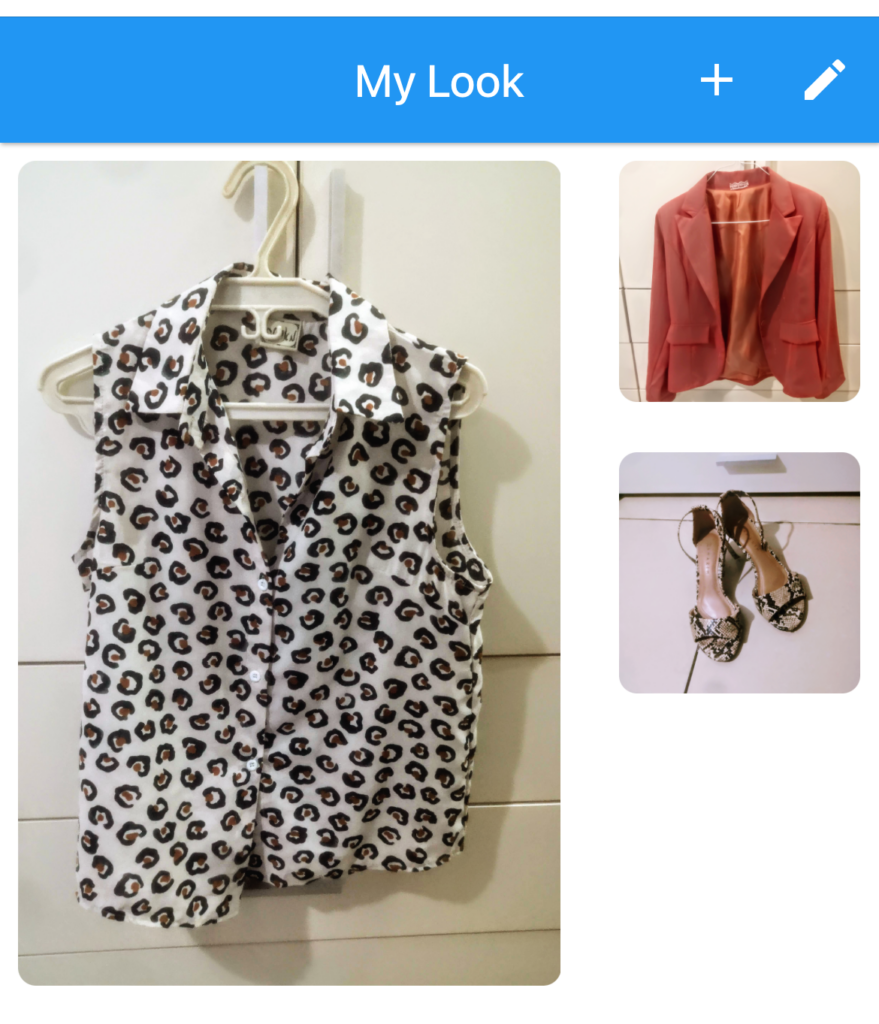Open the snakeskin heels thumbnail
879x1024 pixels.
739,572
